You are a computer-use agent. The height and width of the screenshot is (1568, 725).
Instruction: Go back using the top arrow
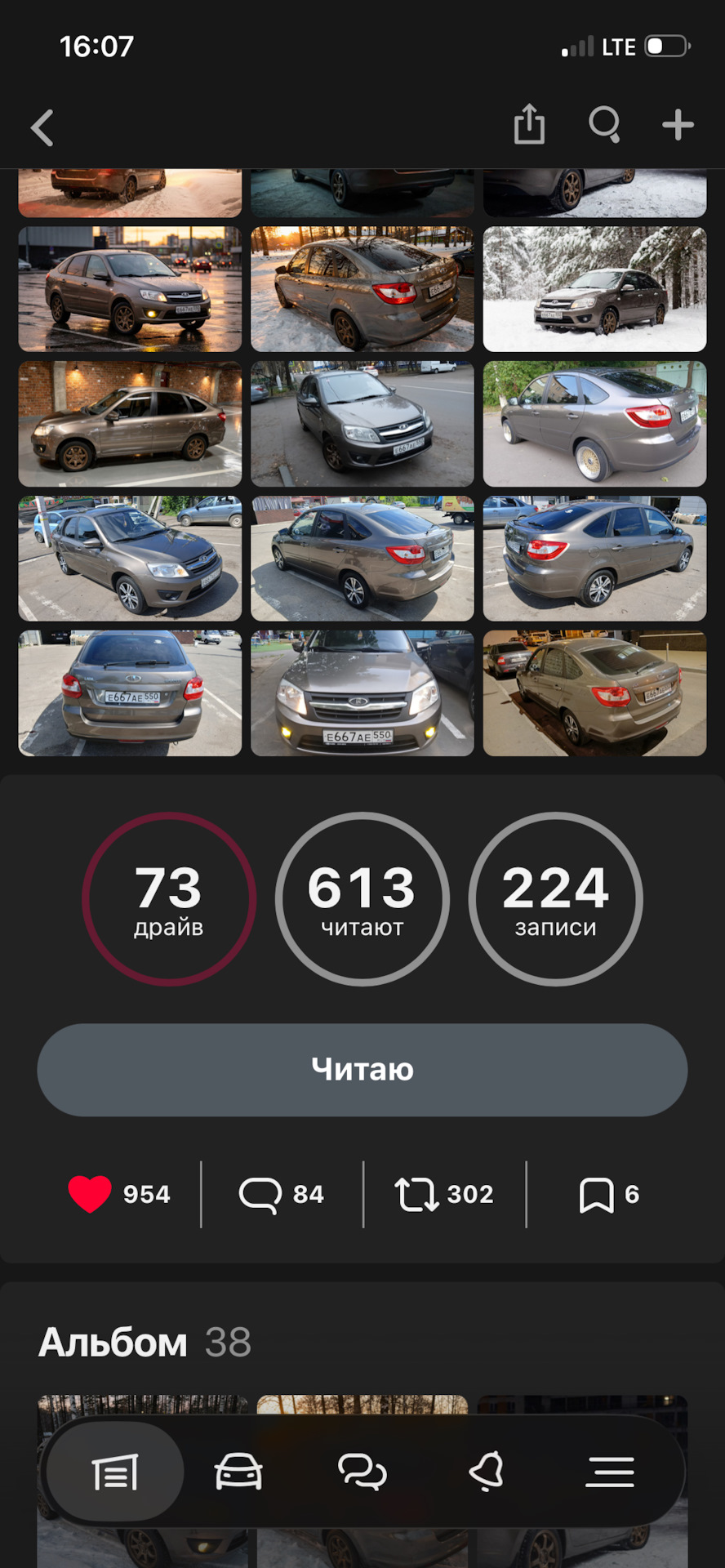click(x=42, y=127)
